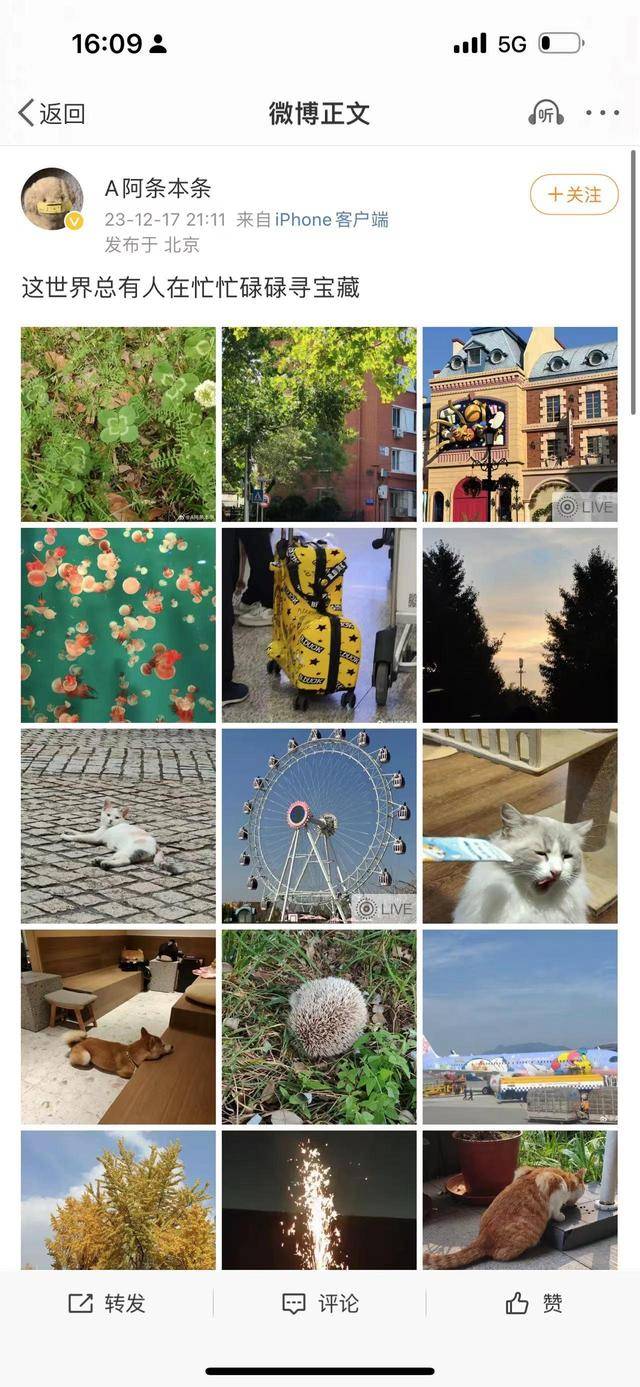Go back using the 返回 arrow
Viewport: 640px width, 1387px height.
51,113
